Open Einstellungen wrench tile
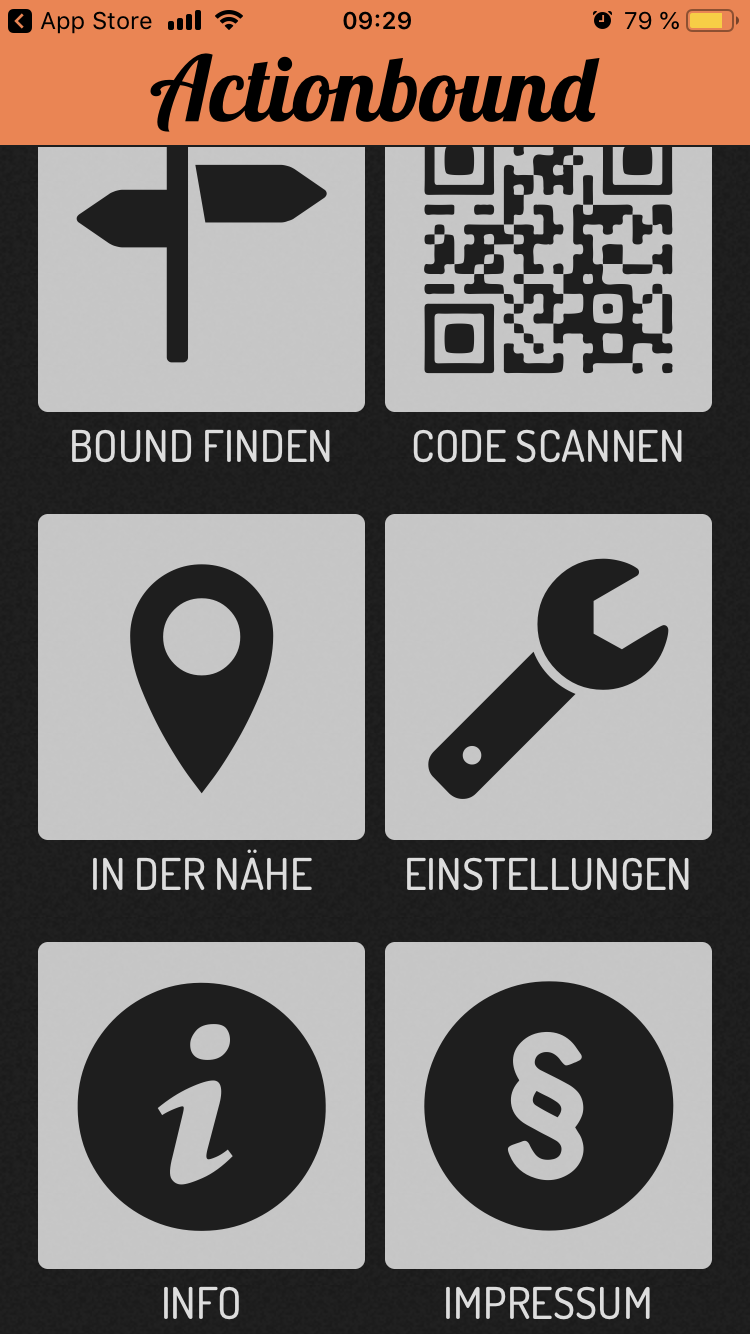 548,677
